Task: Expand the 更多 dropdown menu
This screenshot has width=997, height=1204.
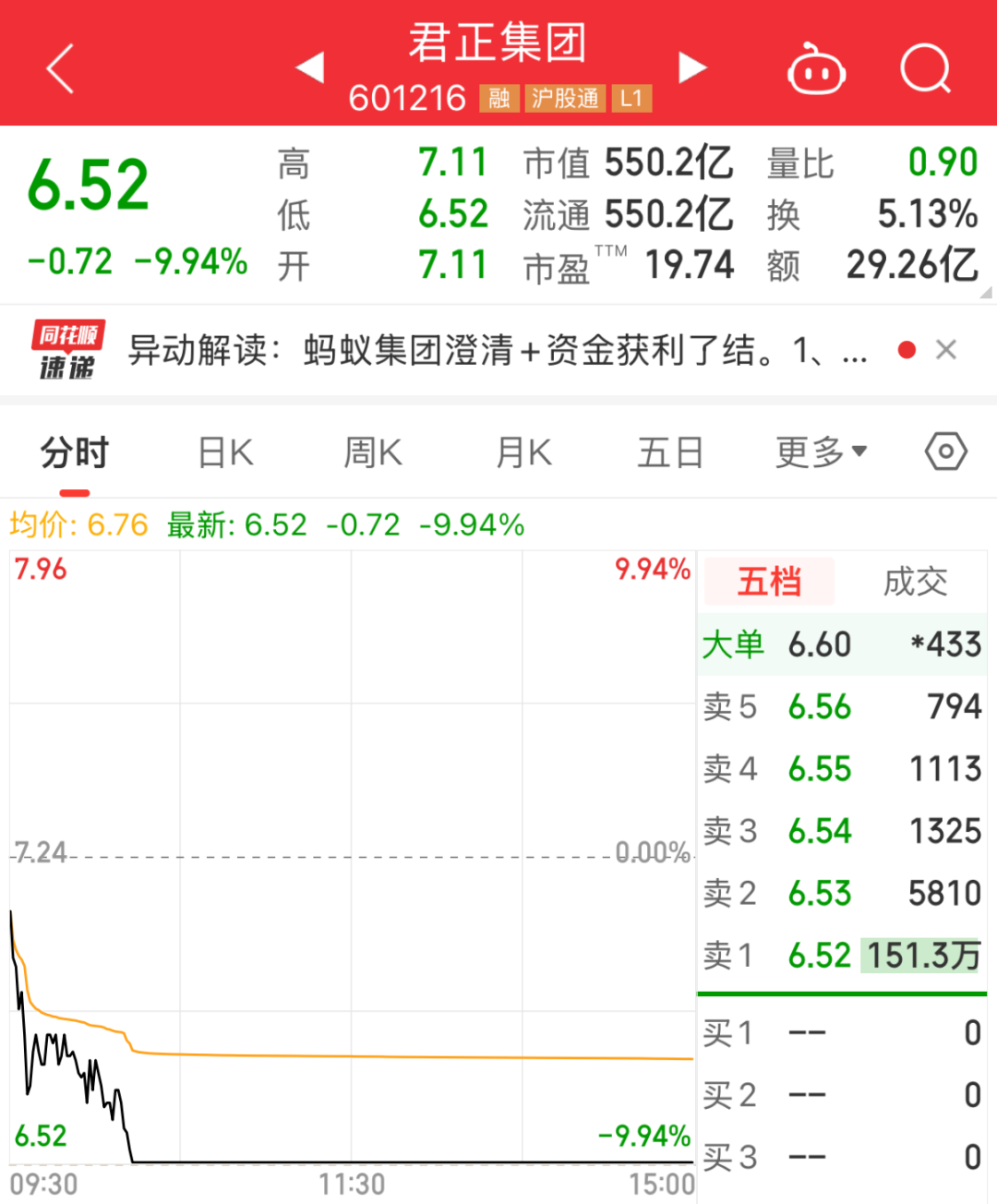Action: tap(820, 452)
